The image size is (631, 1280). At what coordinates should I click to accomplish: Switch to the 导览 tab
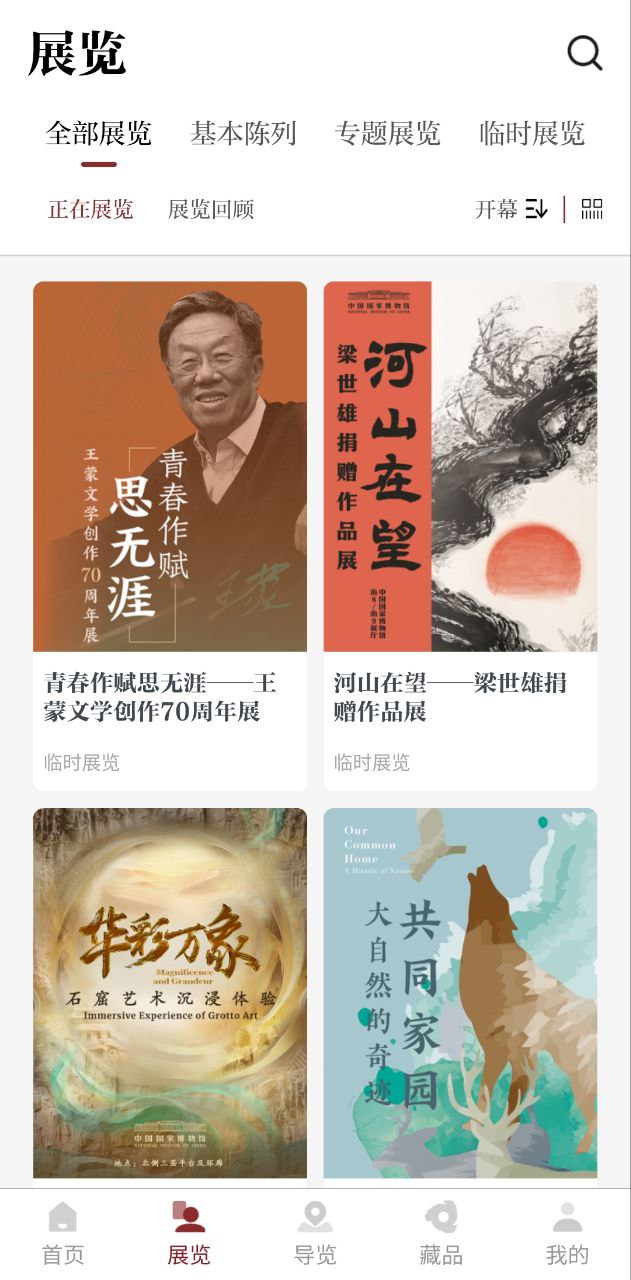tap(315, 1234)
